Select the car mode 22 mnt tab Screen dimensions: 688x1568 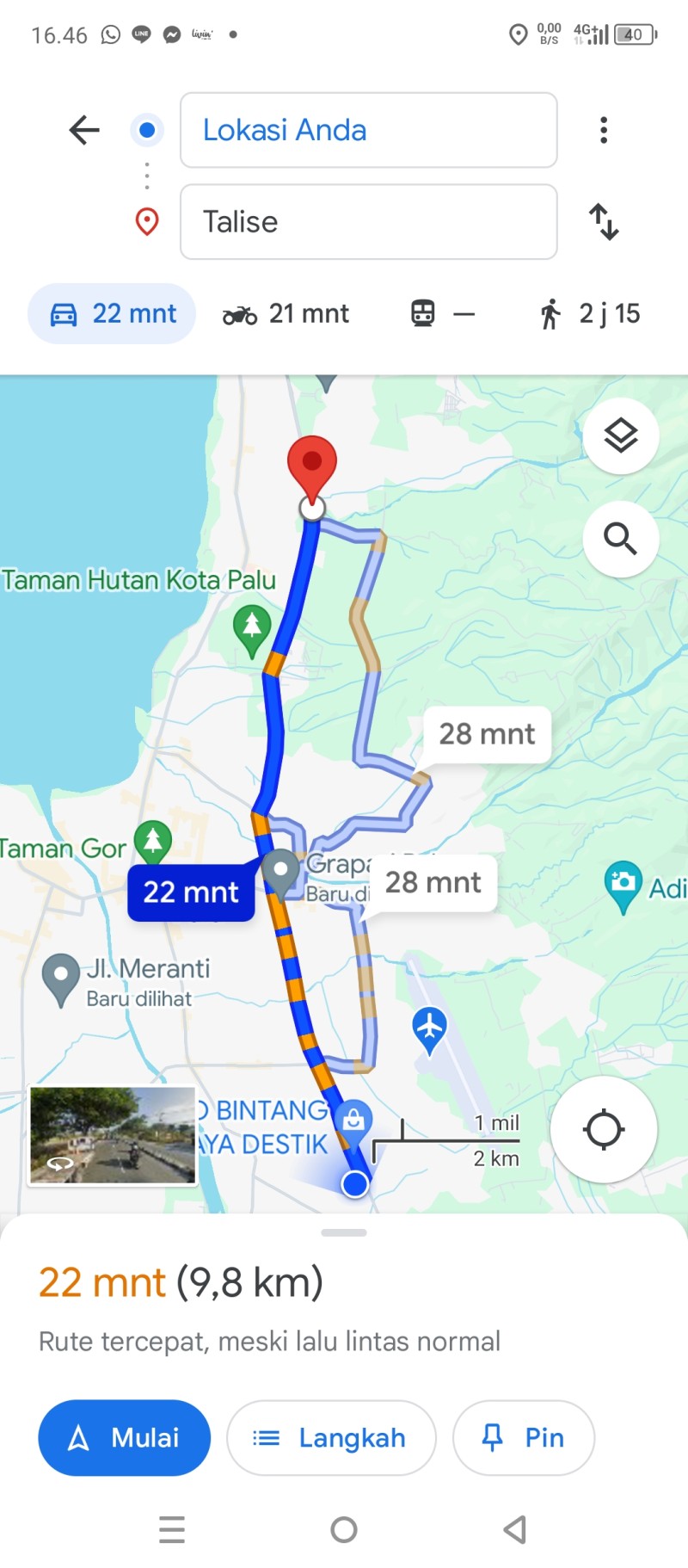(112, 313)
